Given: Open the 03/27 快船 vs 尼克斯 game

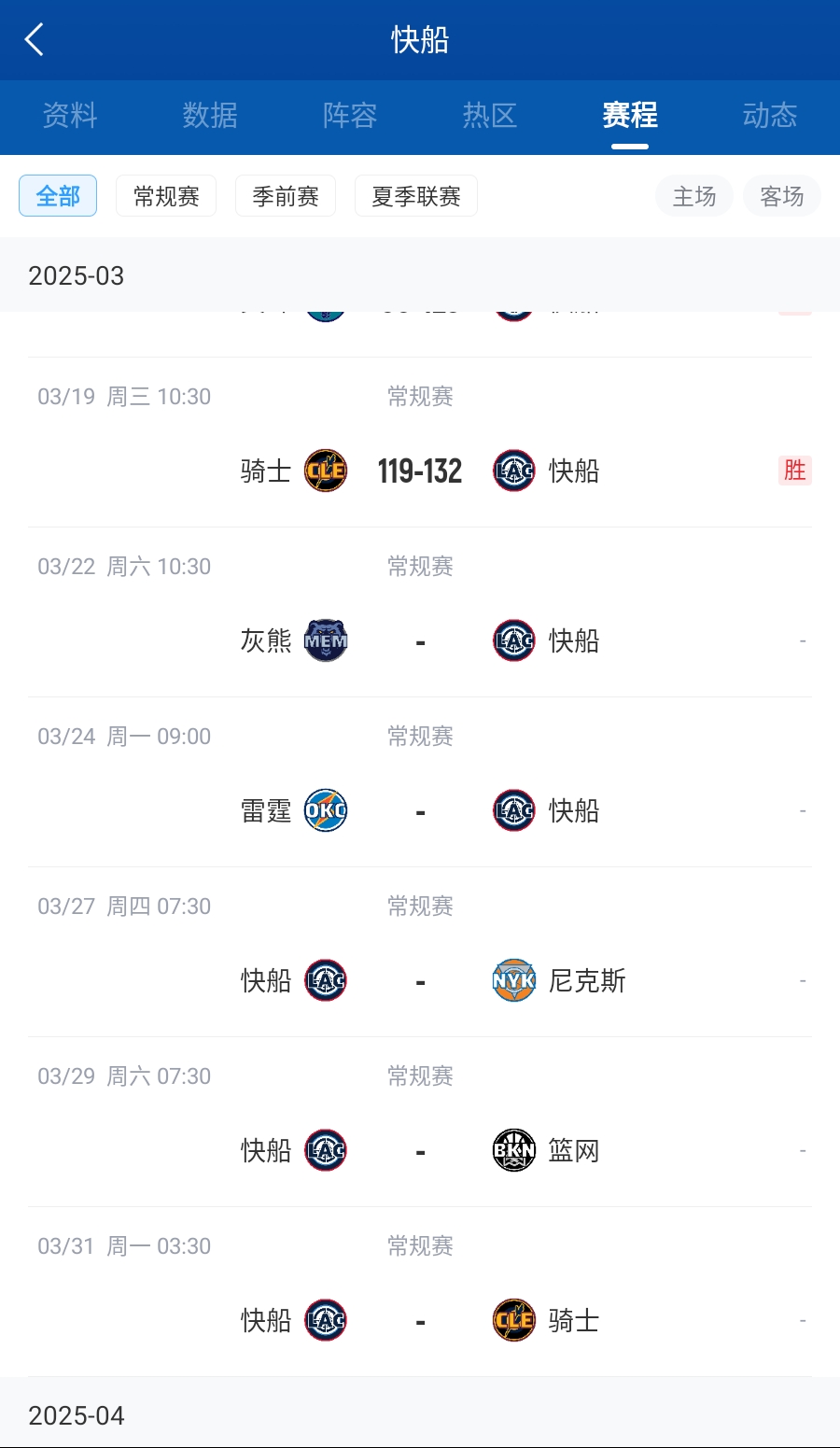Looking at the screenshot, I should point(420,980).
